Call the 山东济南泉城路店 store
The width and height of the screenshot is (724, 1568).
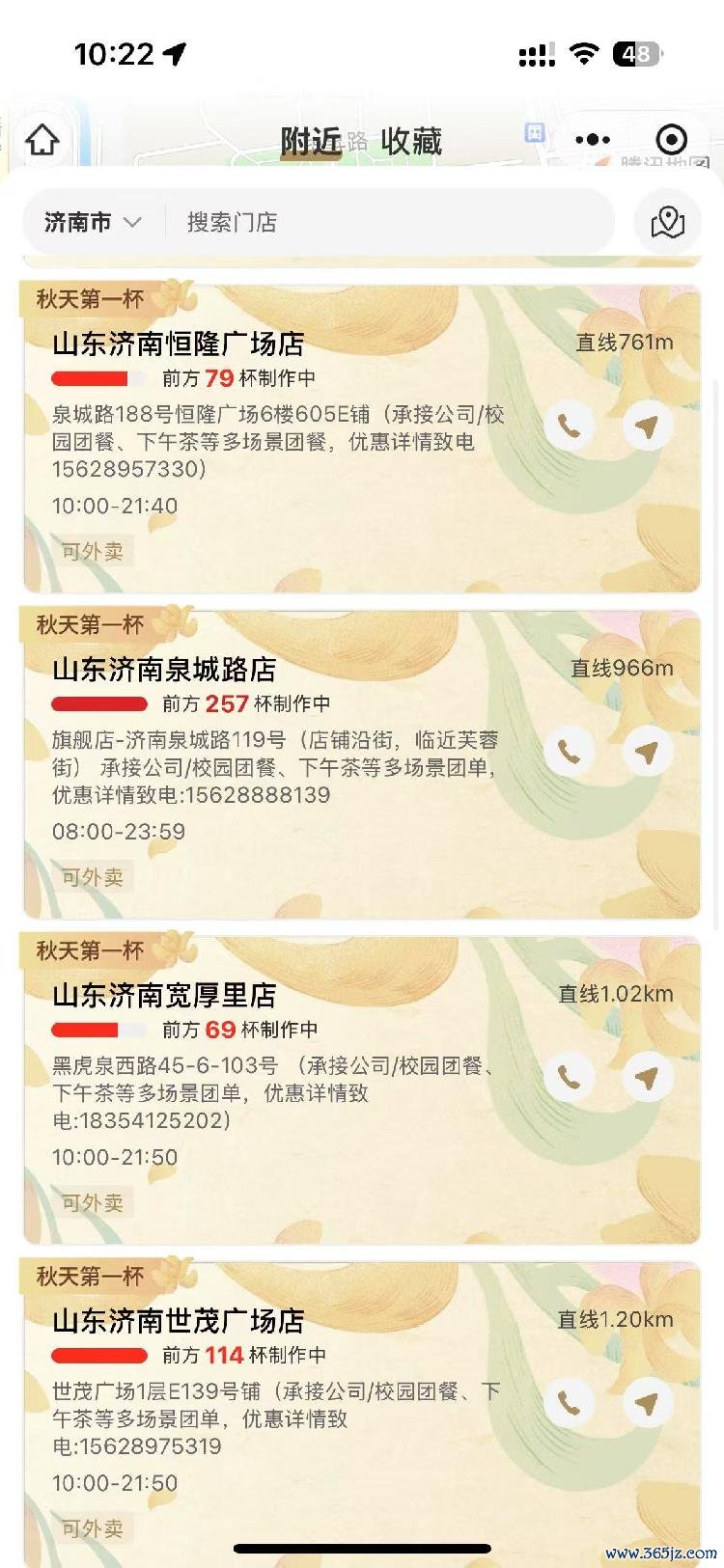(x=570, y=752)
